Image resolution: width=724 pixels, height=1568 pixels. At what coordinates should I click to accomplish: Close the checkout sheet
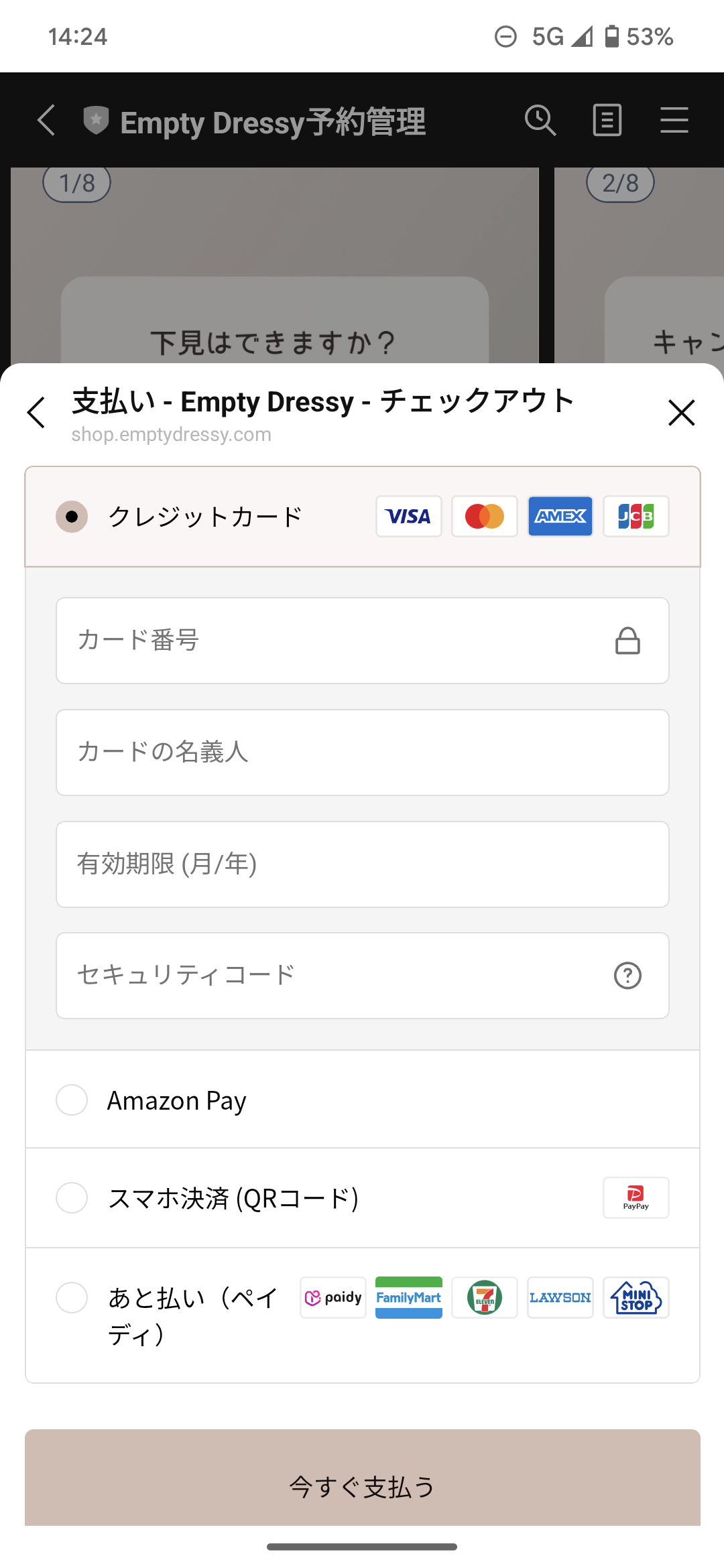pos(681,413)
